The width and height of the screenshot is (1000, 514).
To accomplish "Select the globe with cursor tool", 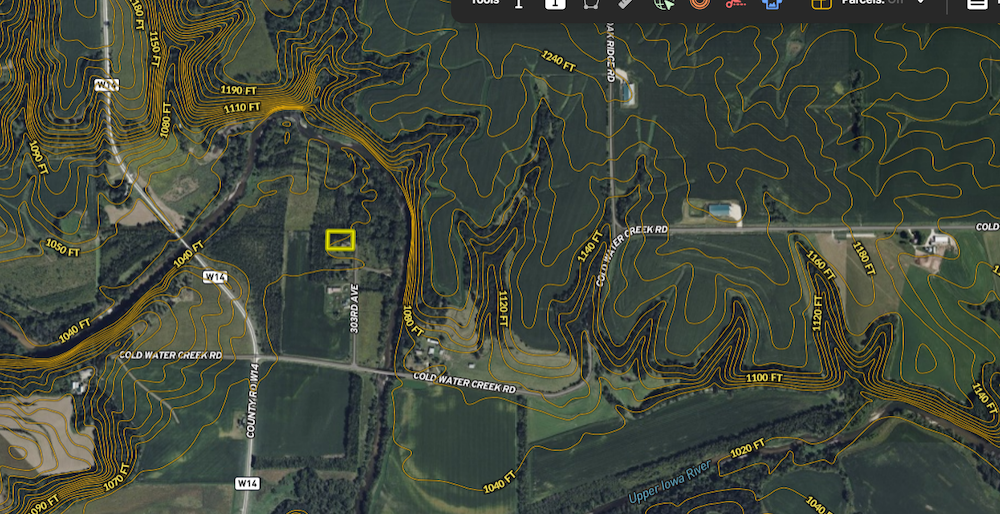I will (x=663, y=4).
